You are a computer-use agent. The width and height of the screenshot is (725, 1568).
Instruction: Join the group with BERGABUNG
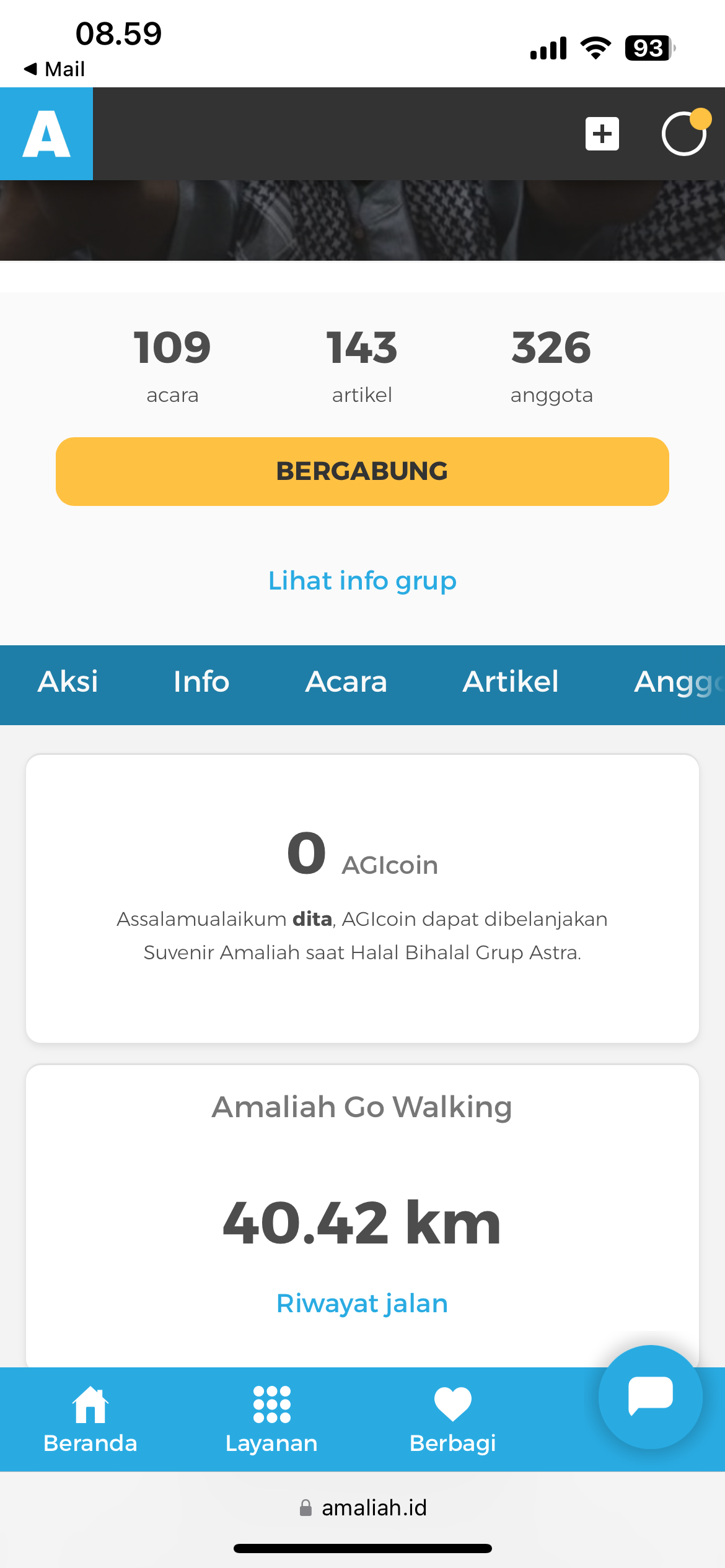(x=362, y=472)
